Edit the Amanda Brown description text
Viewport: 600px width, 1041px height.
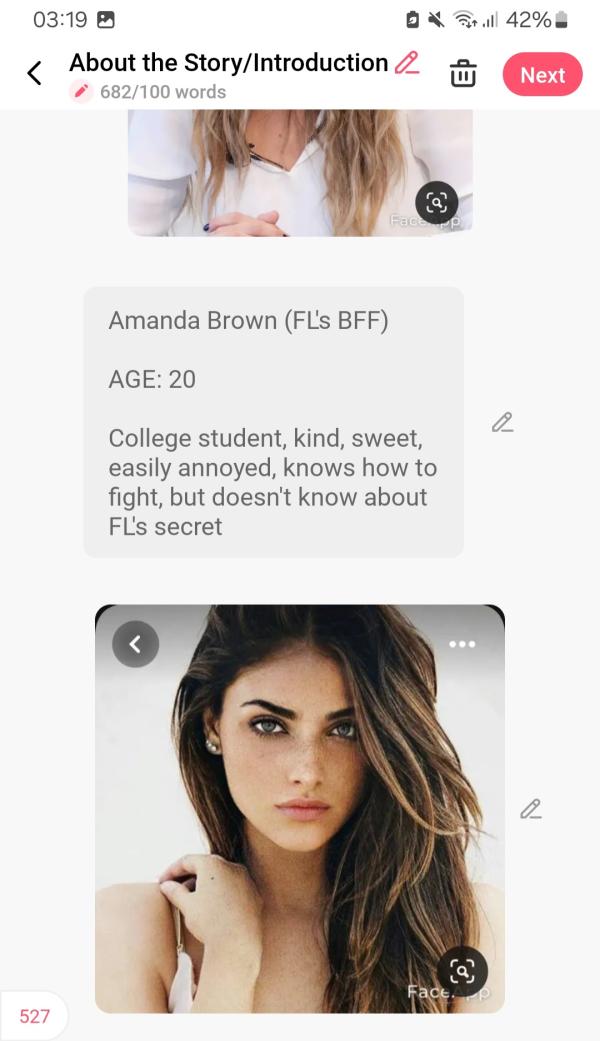(502, 422)
